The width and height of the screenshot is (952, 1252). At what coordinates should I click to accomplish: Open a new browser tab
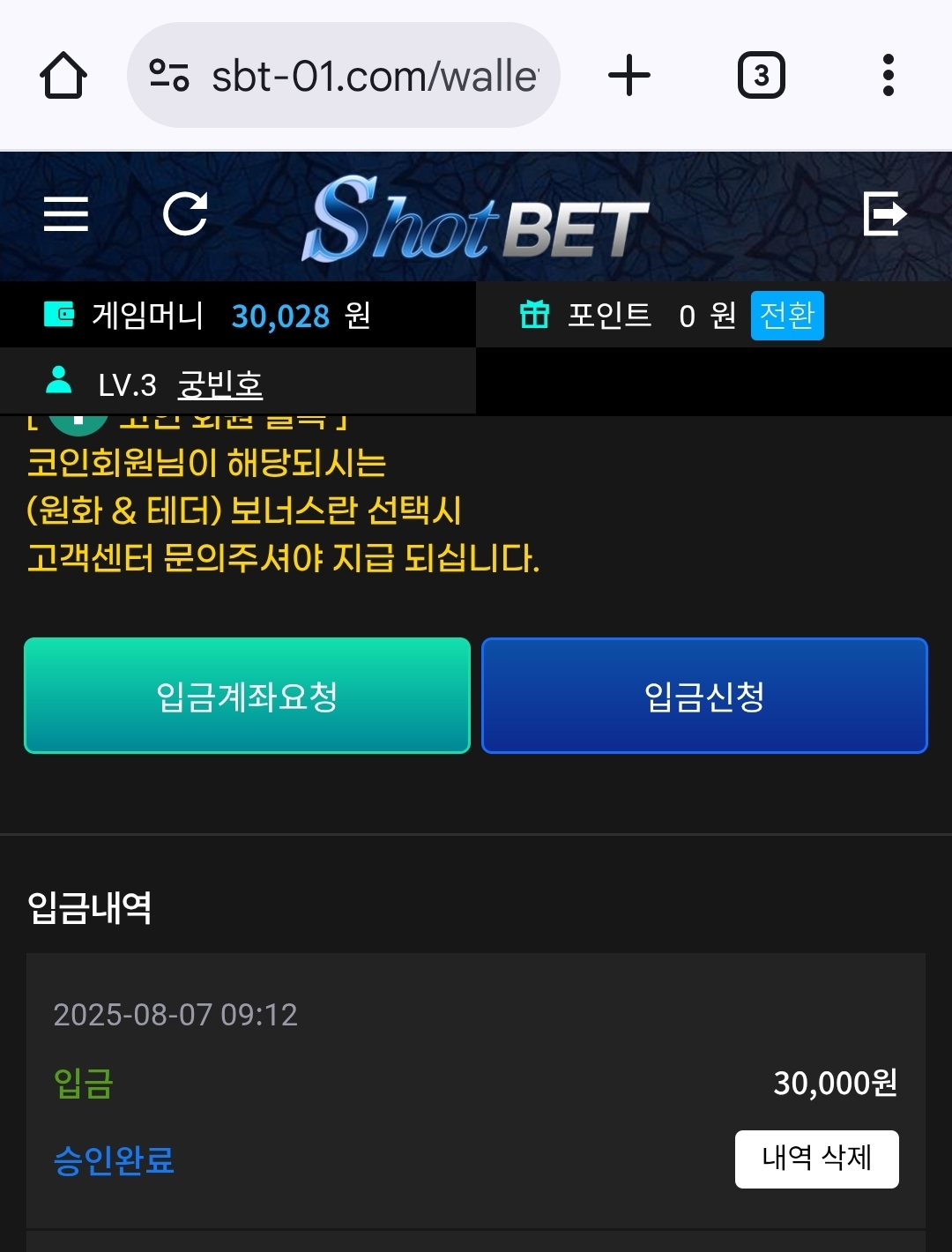pyautogui.click(x=629, y=76)
